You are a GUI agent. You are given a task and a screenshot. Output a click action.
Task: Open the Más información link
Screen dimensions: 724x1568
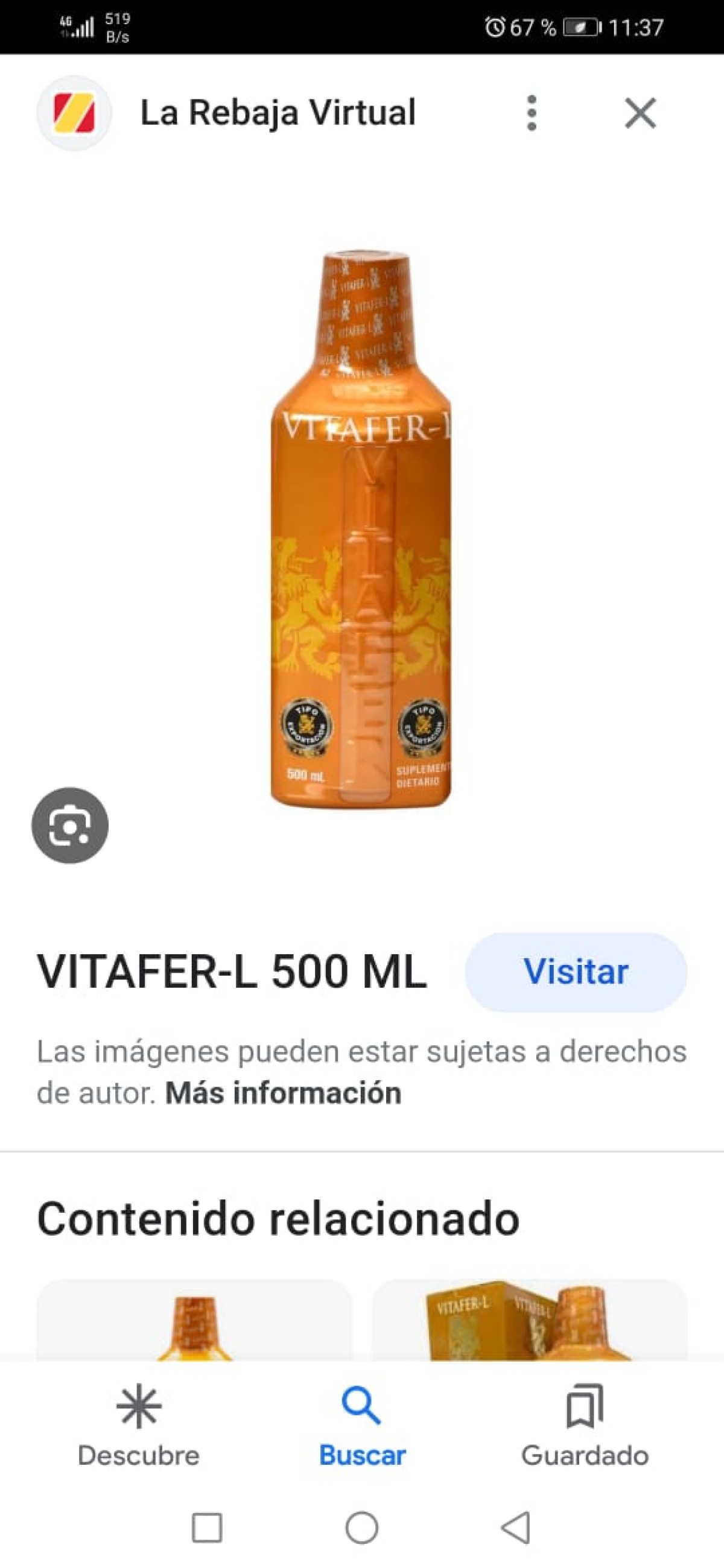pyautogui.click(x=283, y=1093)
